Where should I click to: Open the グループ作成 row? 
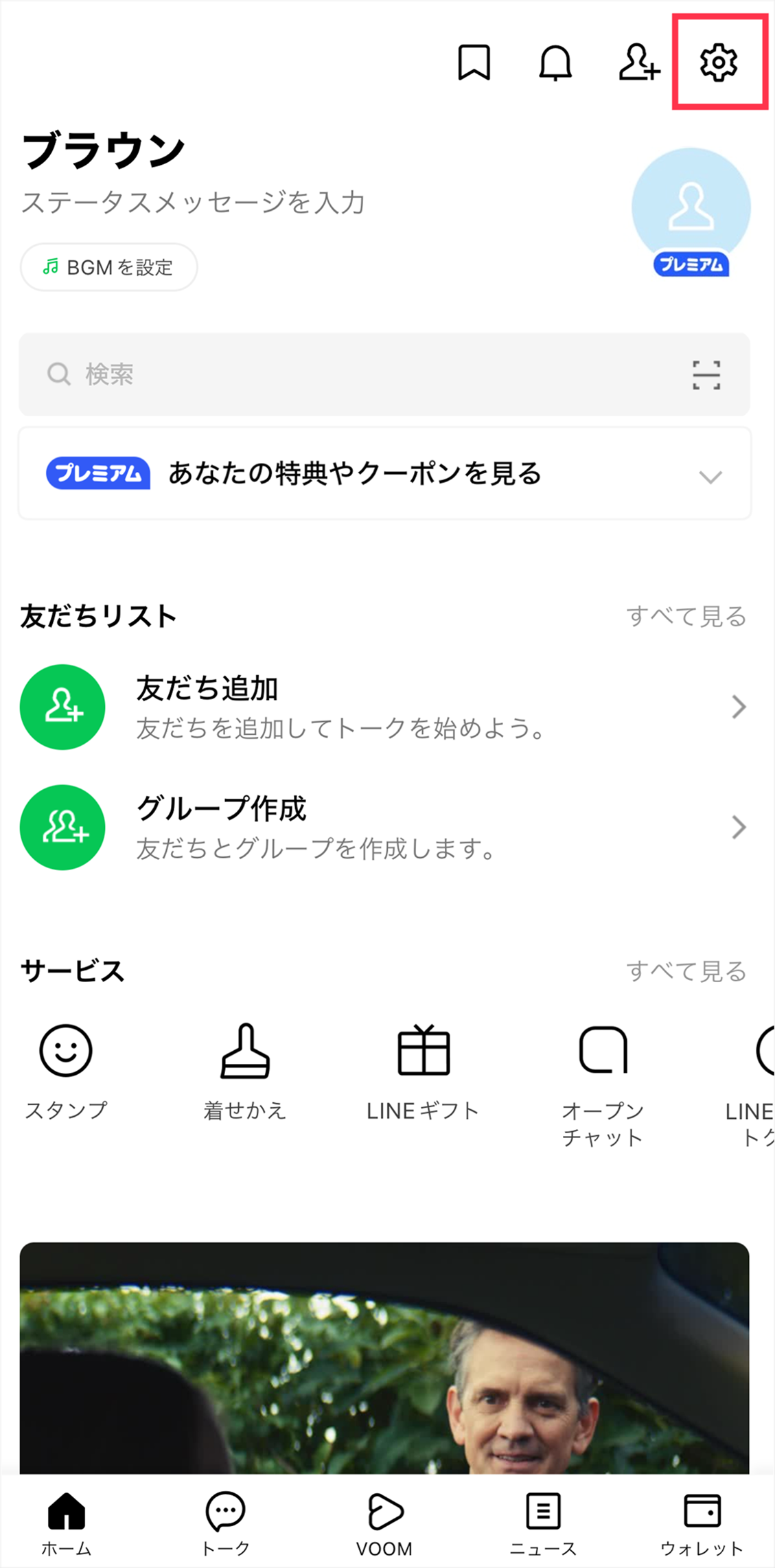tap(384, 828)
